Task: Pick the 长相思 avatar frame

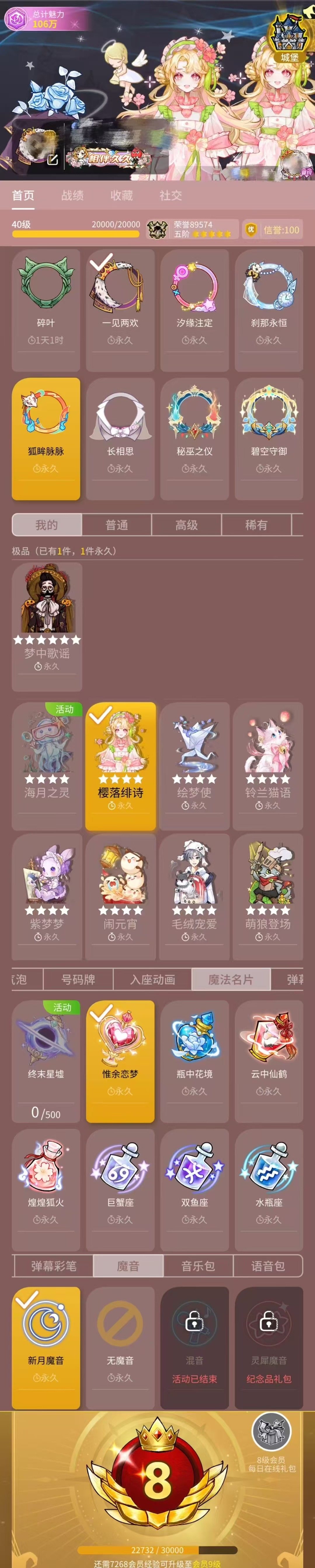Action: (120, 438)
